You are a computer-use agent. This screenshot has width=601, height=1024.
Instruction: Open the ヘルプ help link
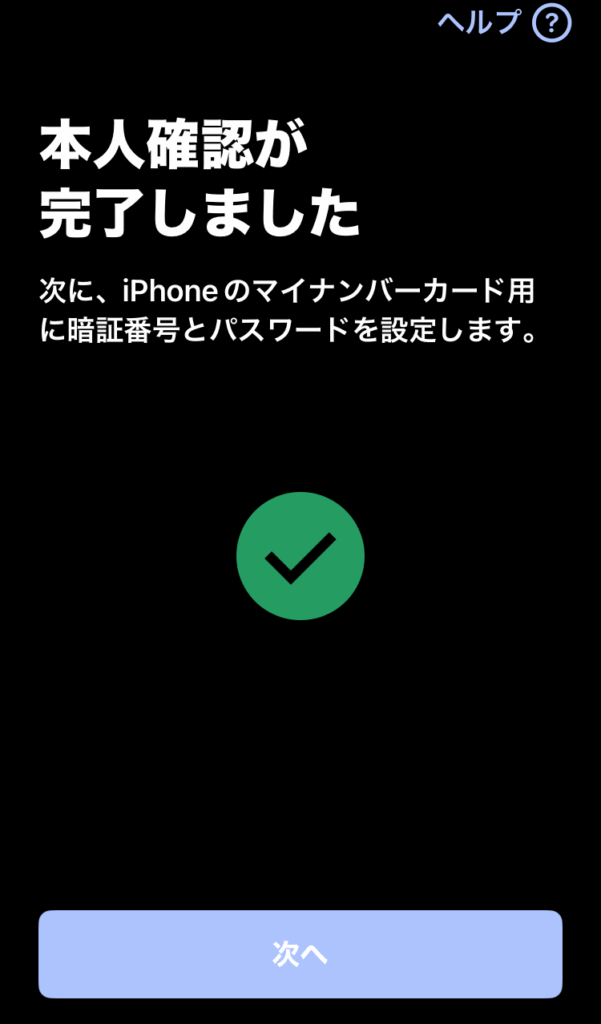503,22
